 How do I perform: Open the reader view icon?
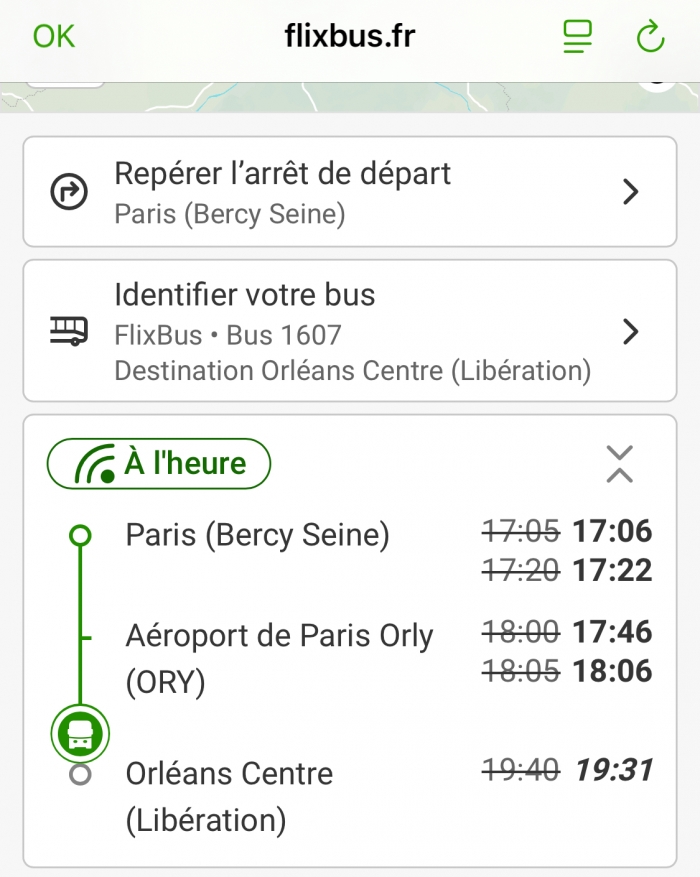coord(578,37)
